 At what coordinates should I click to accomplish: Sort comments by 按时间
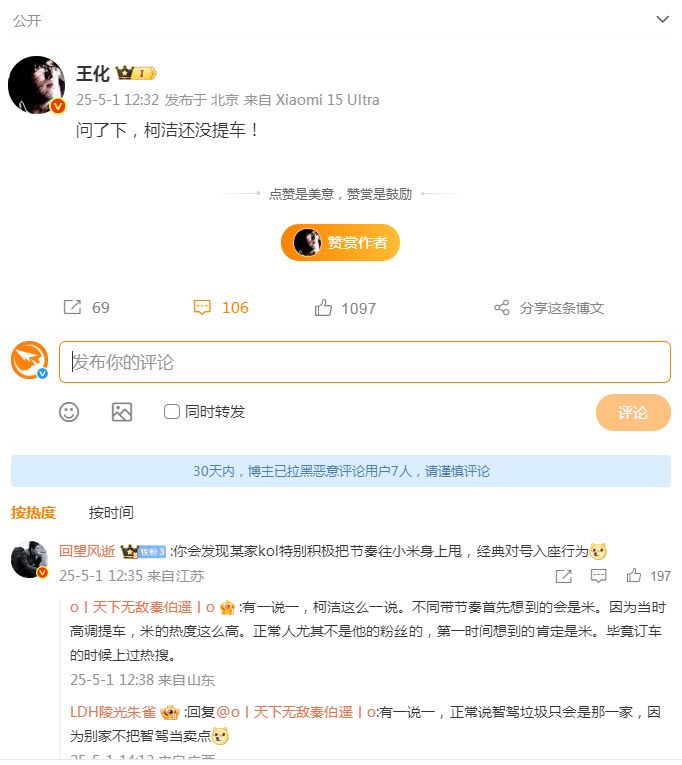(111, 513)
